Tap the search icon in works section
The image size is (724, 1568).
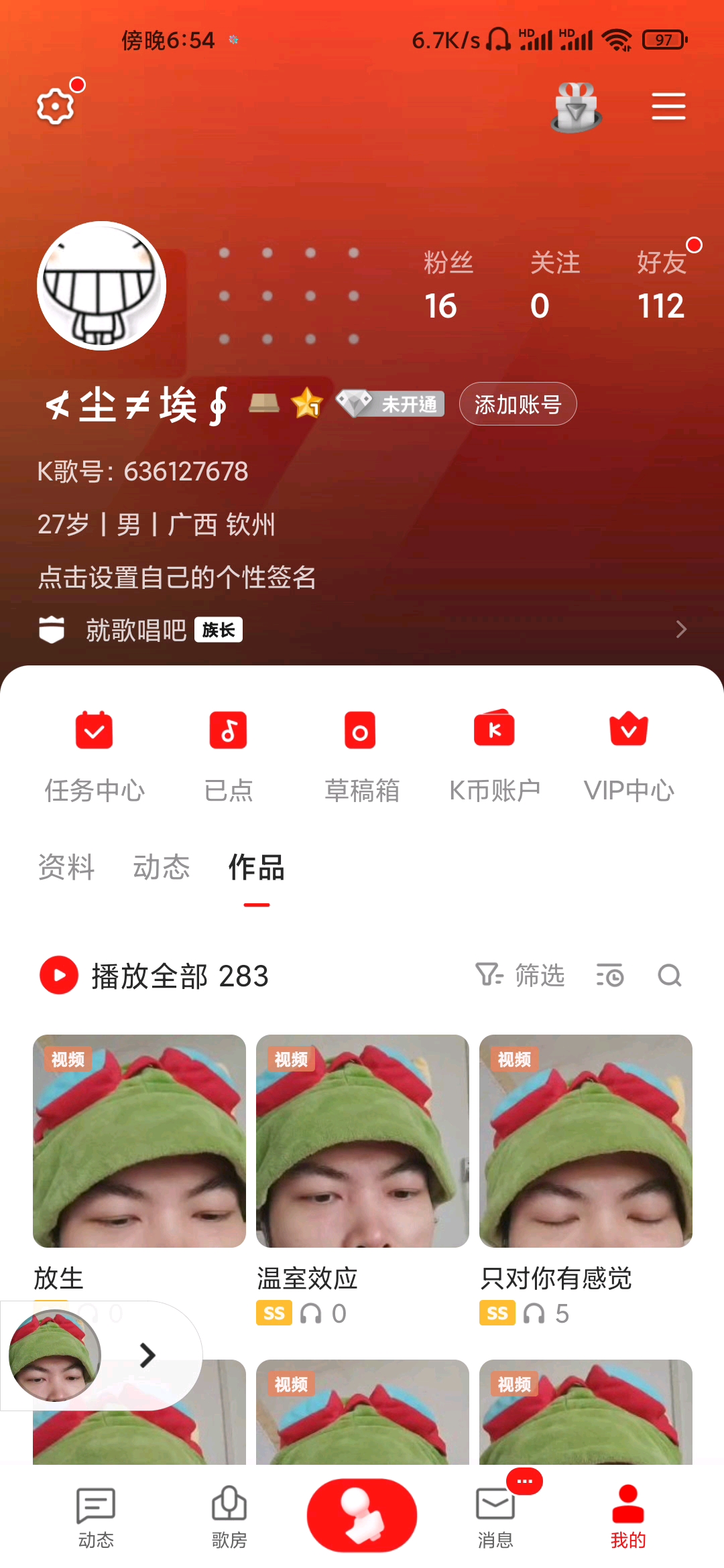pyautogui.click(x=668, y=976)
